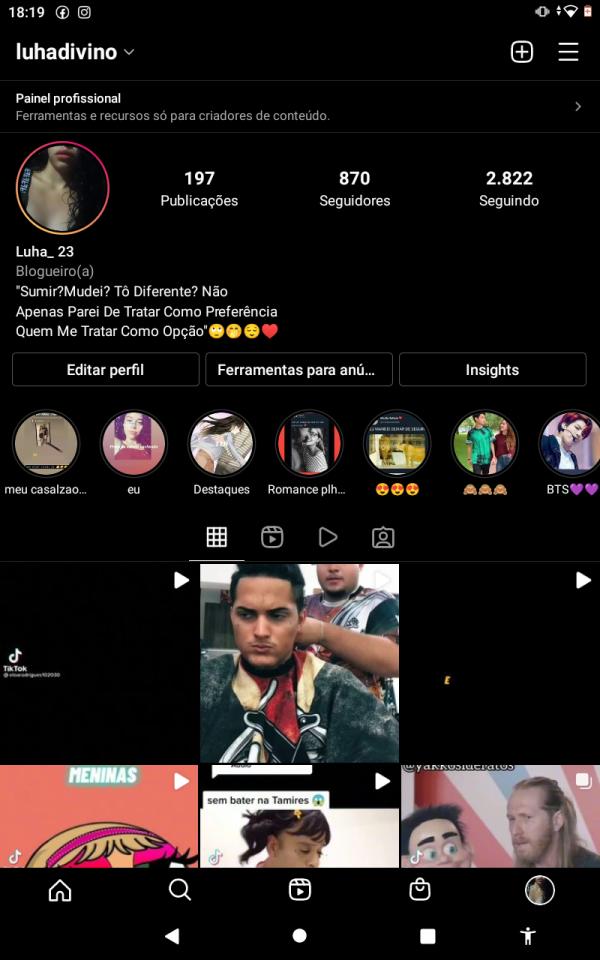Viewport: 600px width, 960px height.
Task: Go to the Home feed tab
Action: coord(60,890)
